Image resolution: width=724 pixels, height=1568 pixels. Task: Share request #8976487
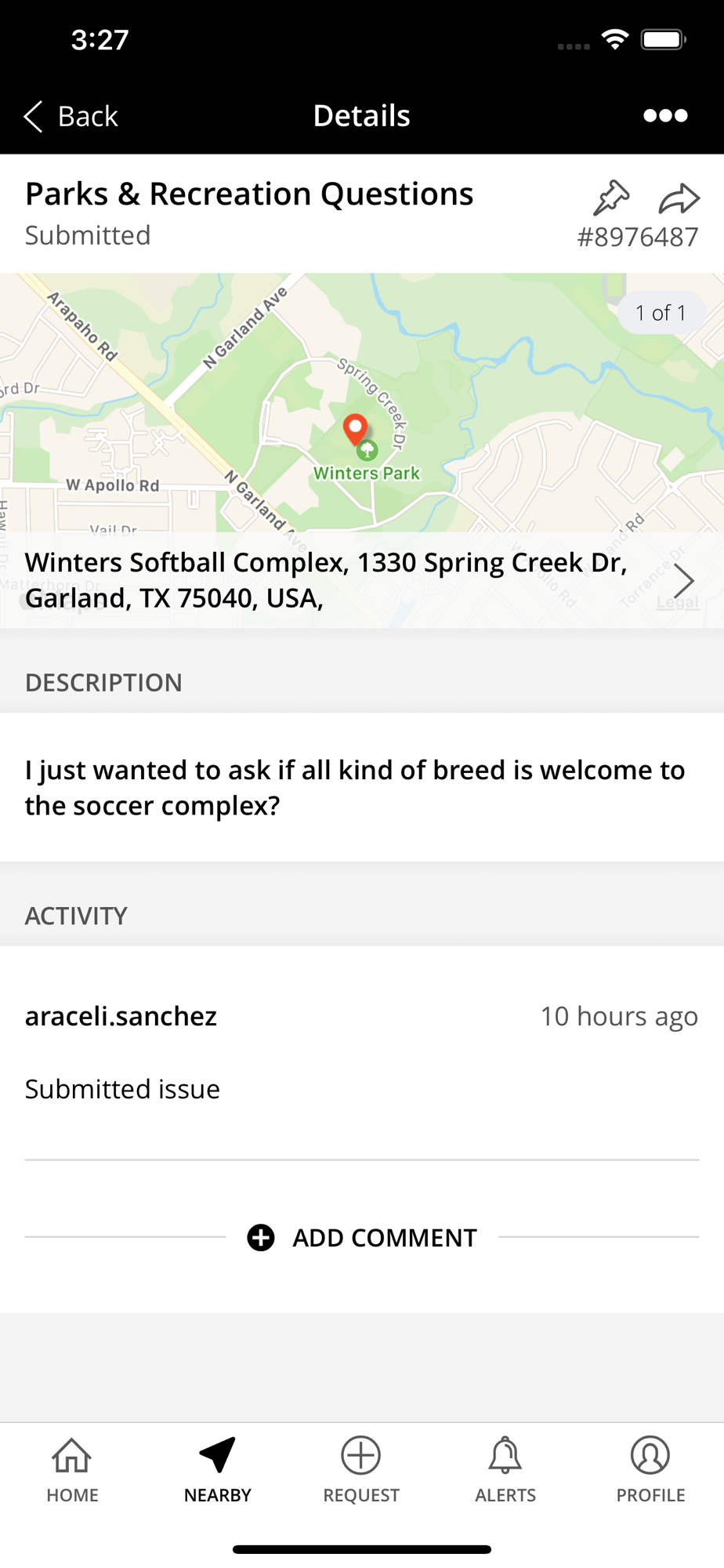(x=679, y=198)
